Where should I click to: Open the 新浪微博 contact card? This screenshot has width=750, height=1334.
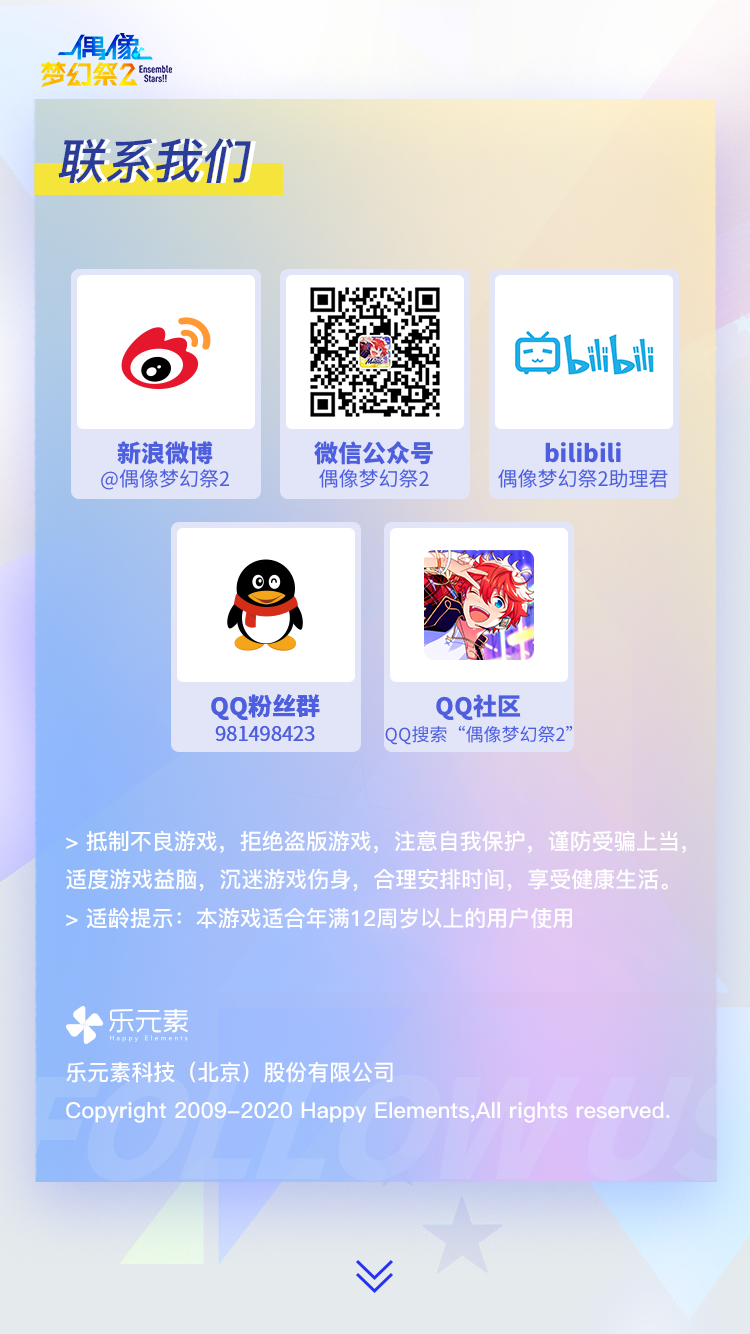point(166,383)
